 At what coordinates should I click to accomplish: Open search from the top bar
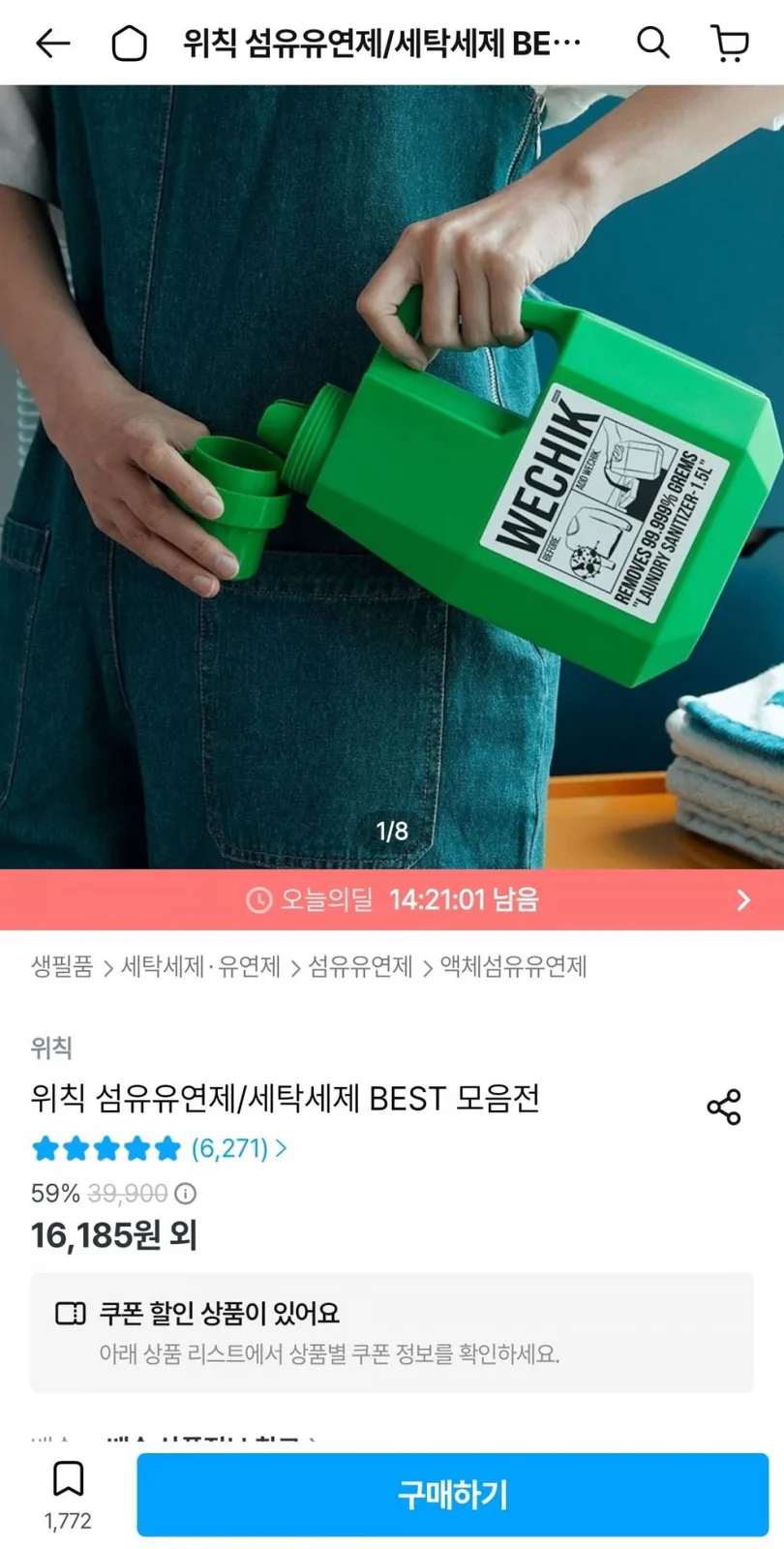tap(653, 43)
